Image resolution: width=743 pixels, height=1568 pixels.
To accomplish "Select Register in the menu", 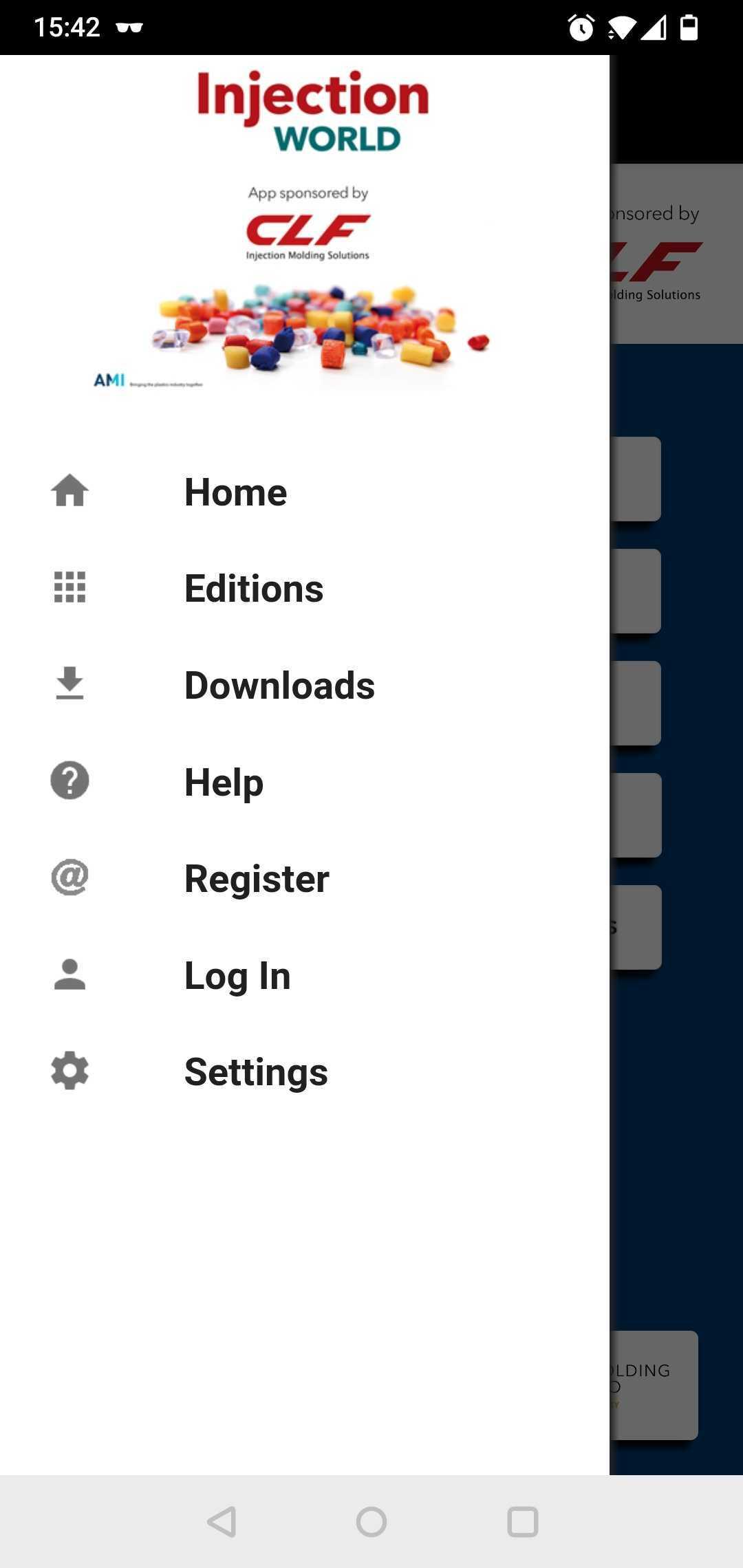I will click(x=257, y=879).
